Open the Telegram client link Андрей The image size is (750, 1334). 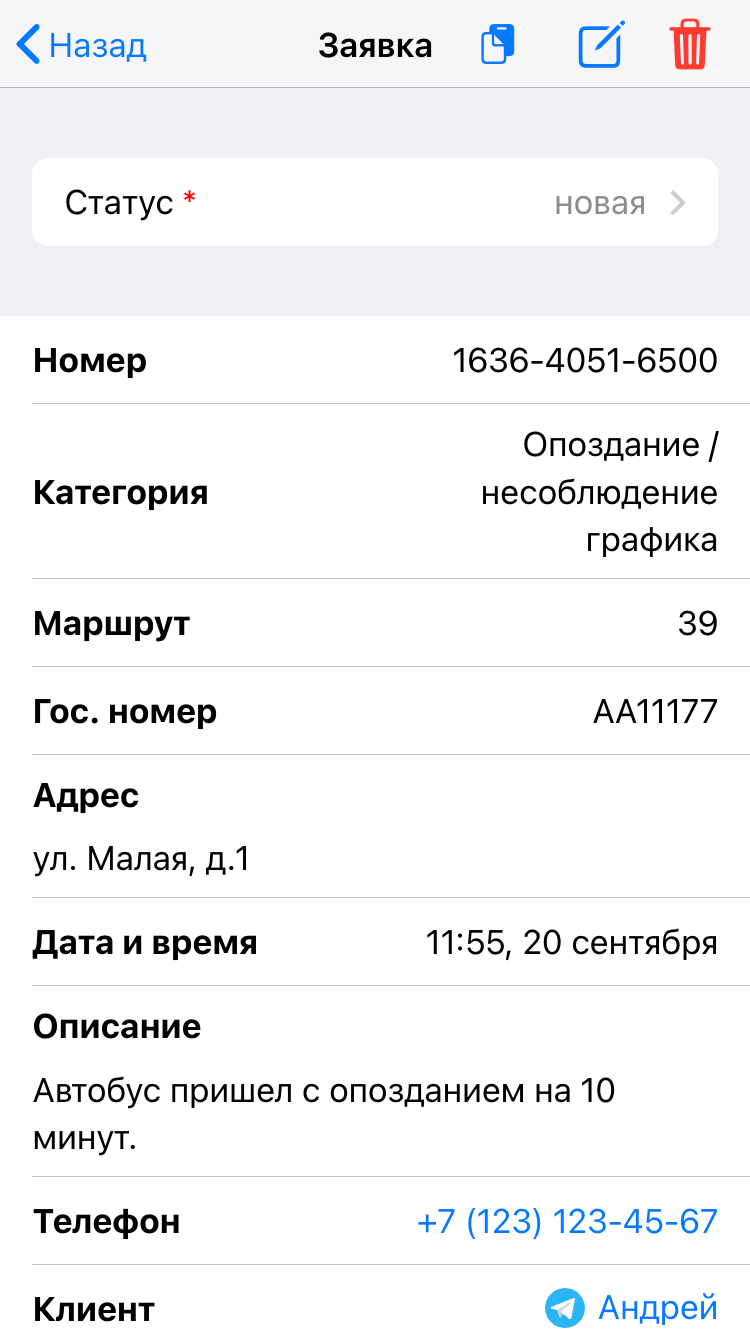click(x=632, y=1307)
